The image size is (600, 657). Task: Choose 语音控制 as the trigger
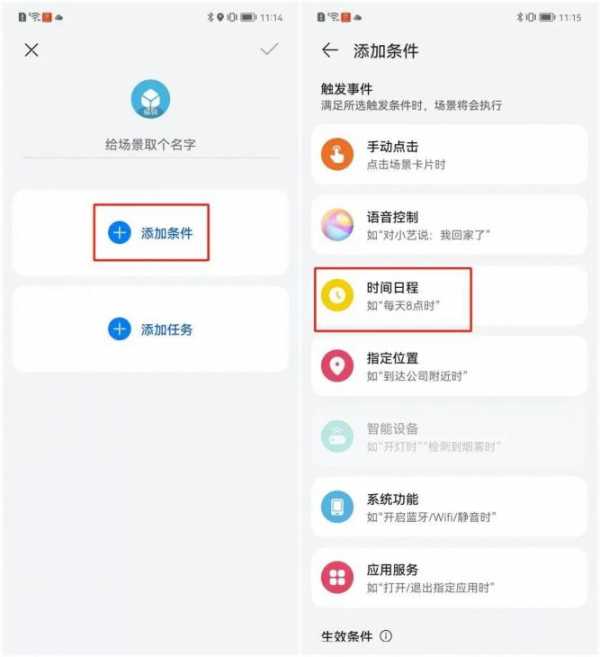pos(449,225)
